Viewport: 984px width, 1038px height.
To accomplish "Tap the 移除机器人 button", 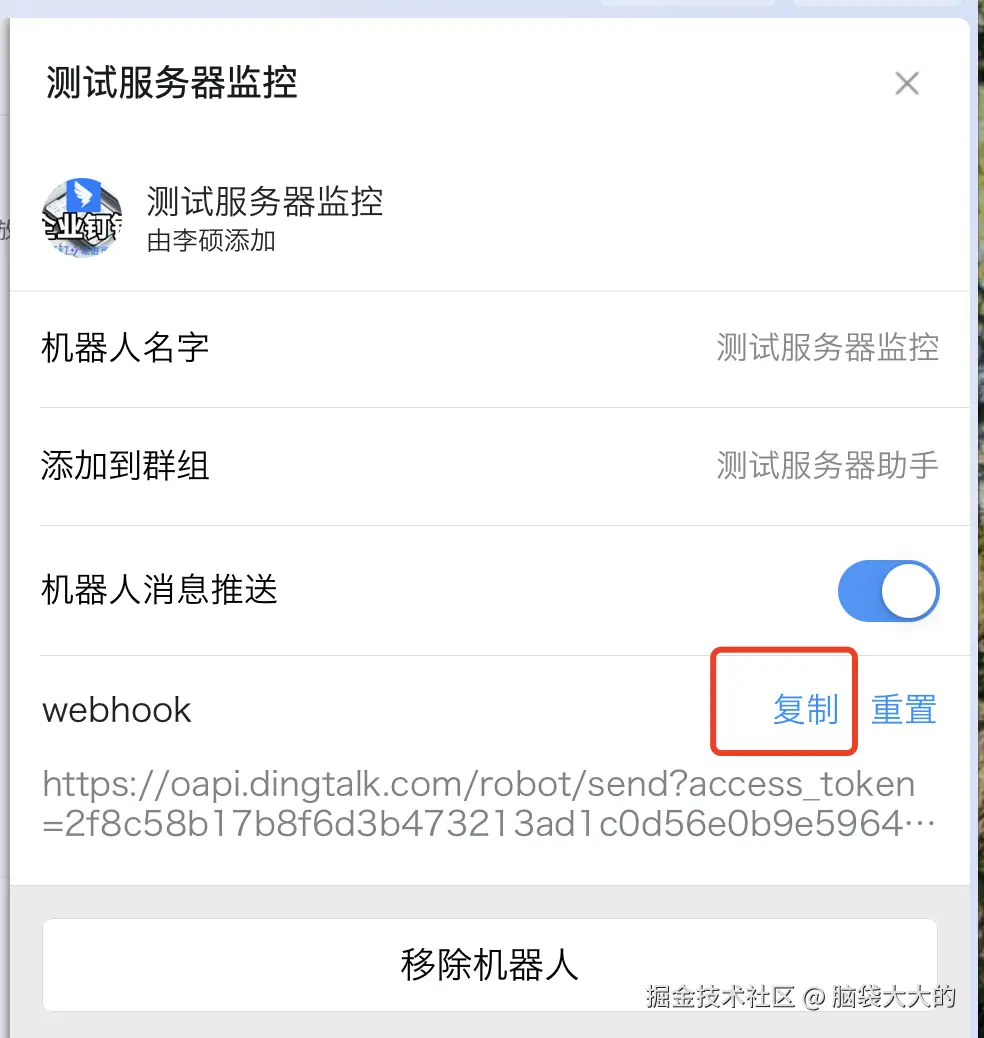I will tap(489, 965).
